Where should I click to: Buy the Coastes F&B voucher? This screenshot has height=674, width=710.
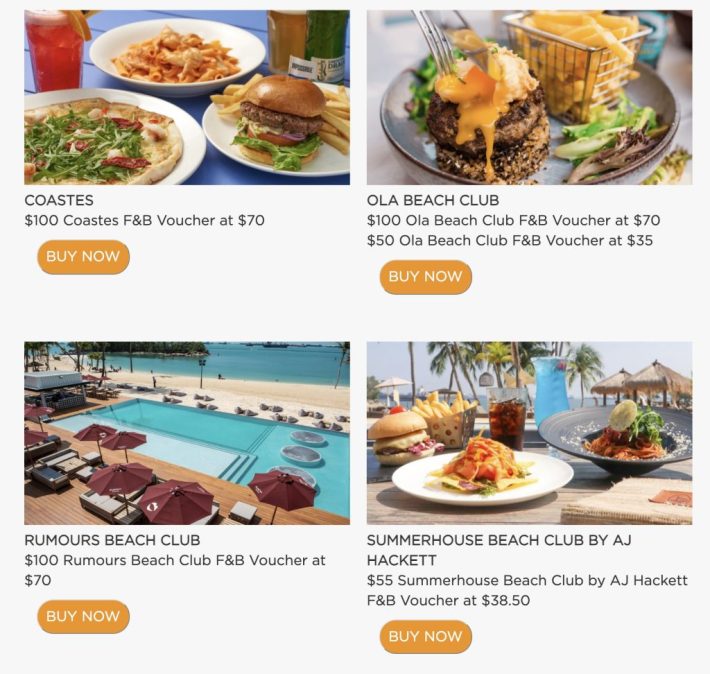tap(83, 257)
